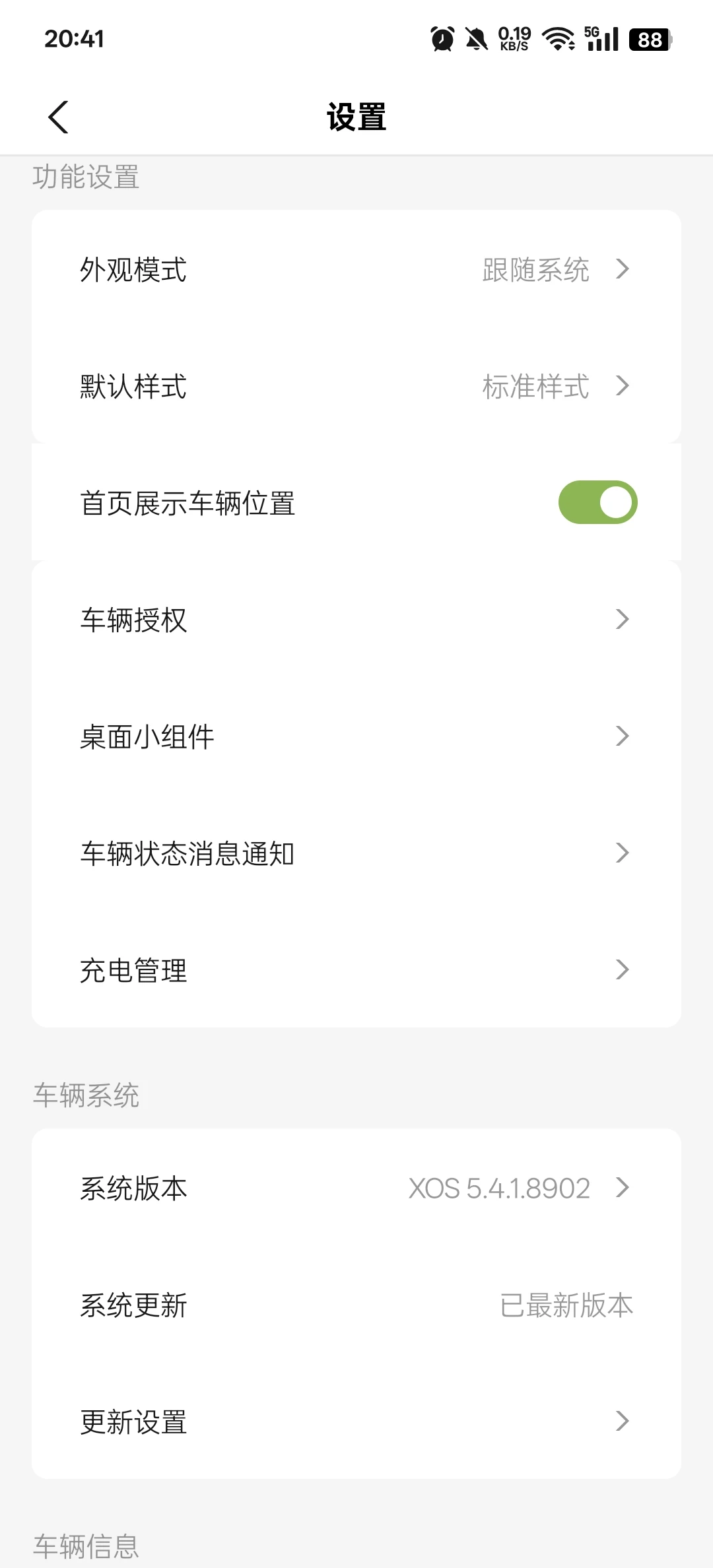This screenshot has height=1568, width=713.
Task: Open 车辆状态消息通知 settings
Action: (x=356, y=853)
